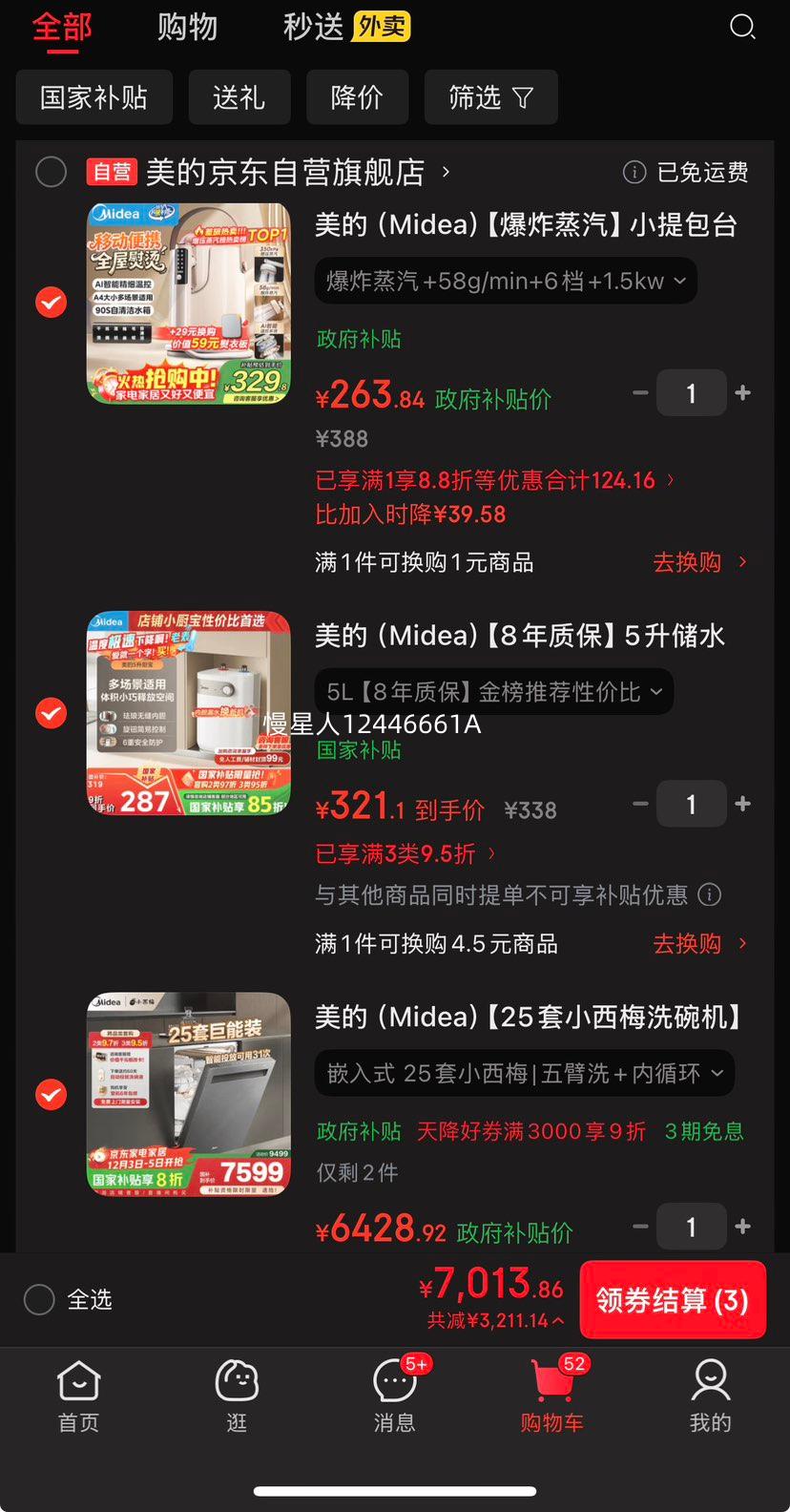Open 去换购 for 1元商品 exchange
The width and height of the screenshot is (790, 1512).
pos(686,562)
